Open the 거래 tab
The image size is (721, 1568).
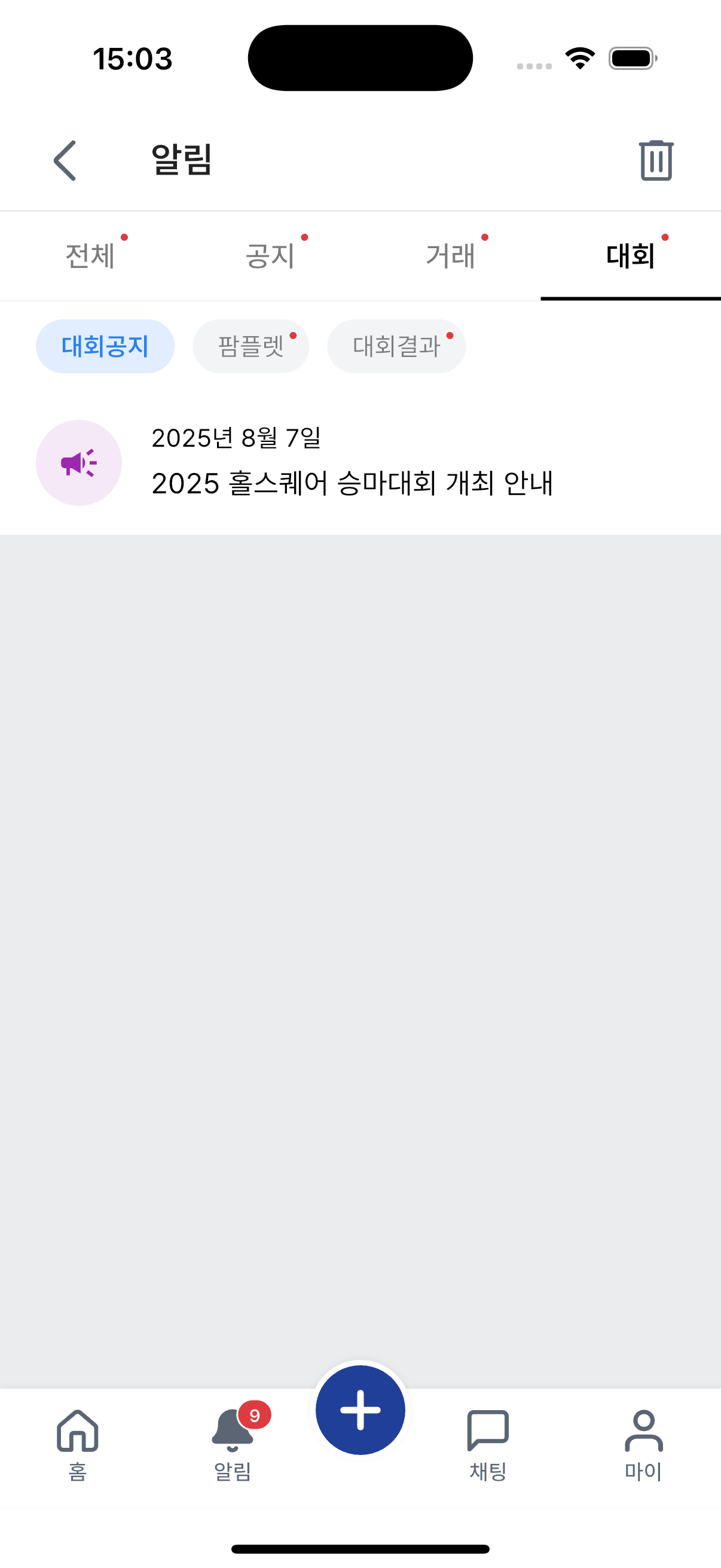click(450, 256)
